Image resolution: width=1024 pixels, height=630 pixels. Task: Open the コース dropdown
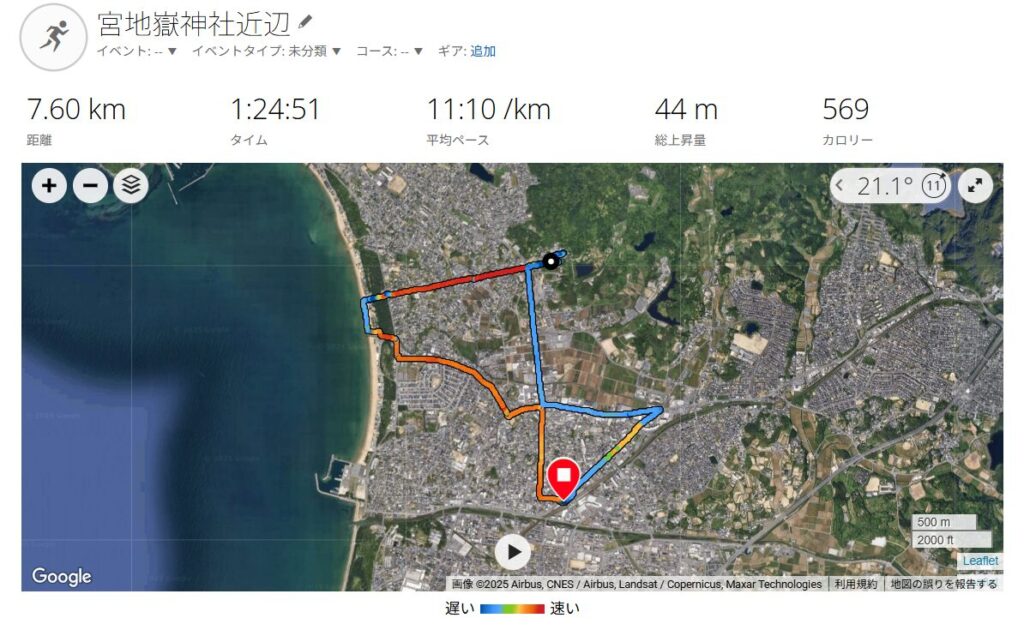[390, 51]
